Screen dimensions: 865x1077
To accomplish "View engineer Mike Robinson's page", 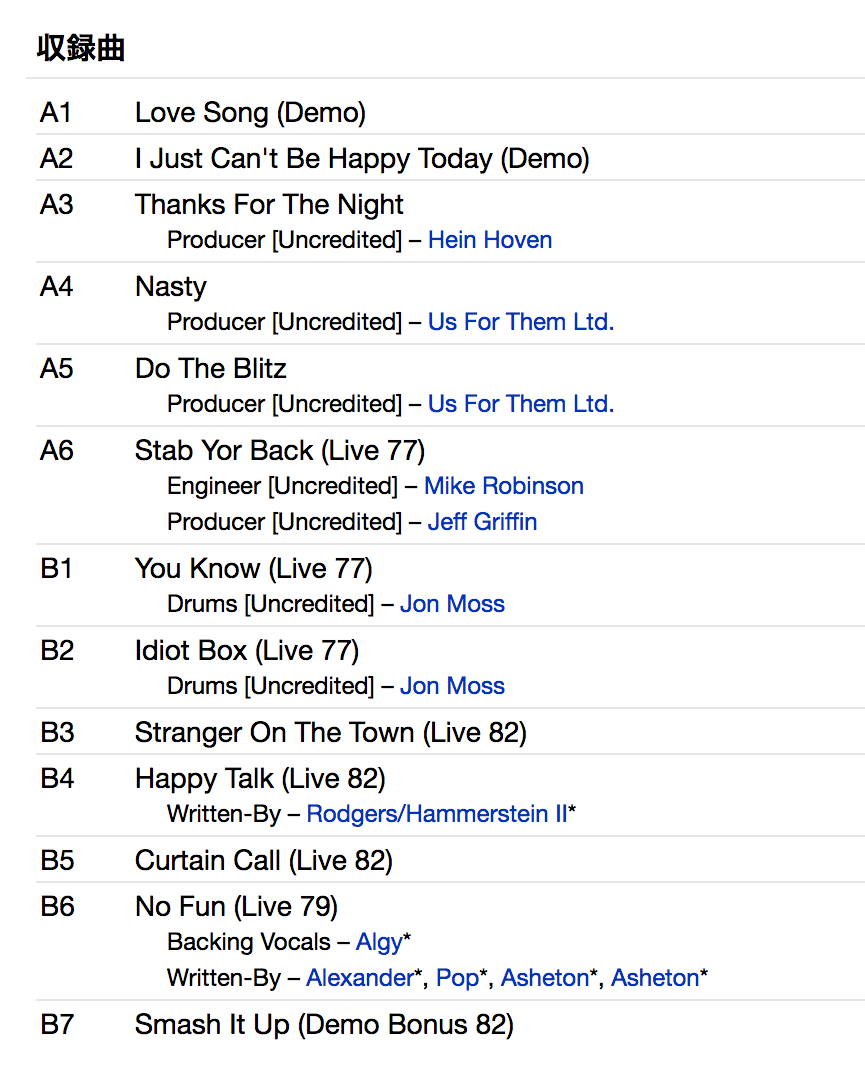I will [x=503, y=486].
